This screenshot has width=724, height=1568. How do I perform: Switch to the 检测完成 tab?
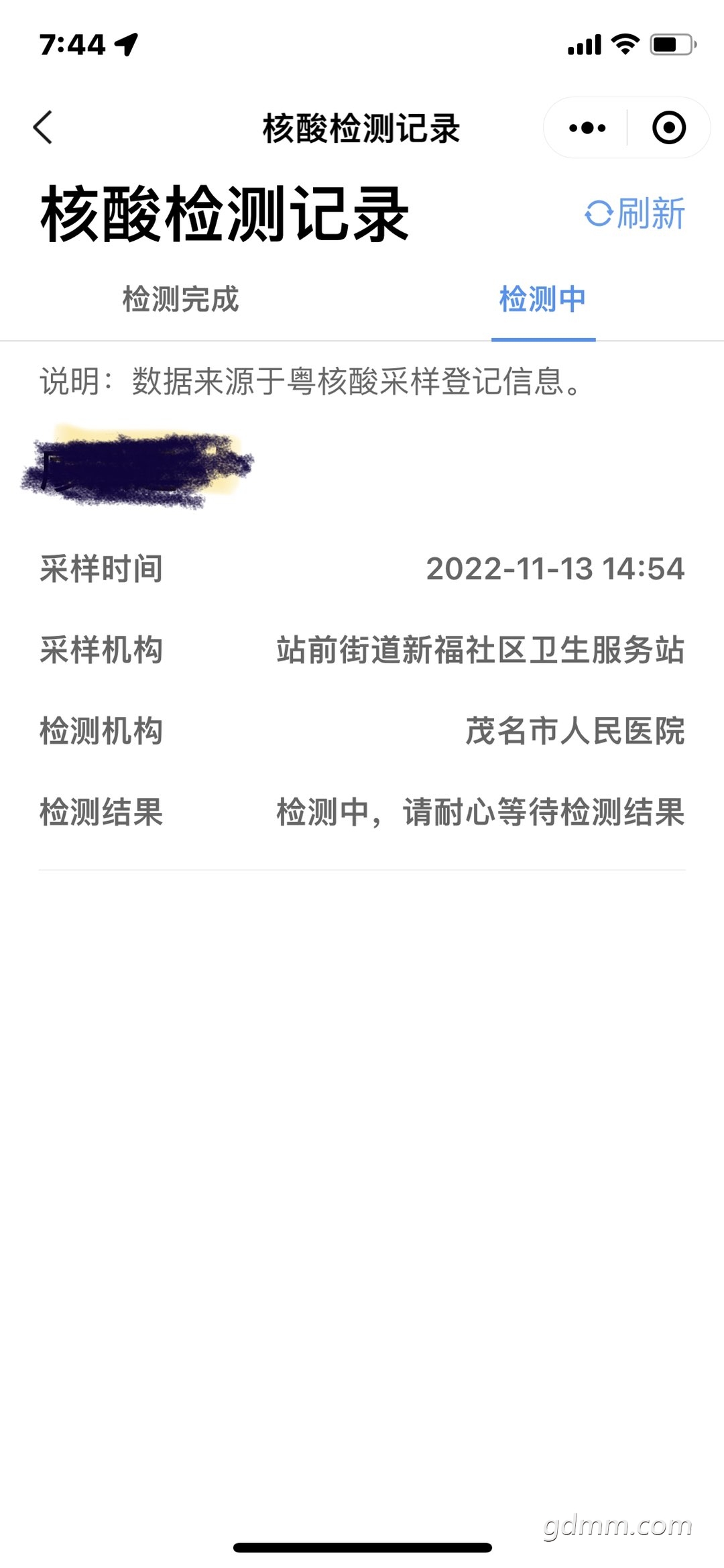tap(181, 299)
